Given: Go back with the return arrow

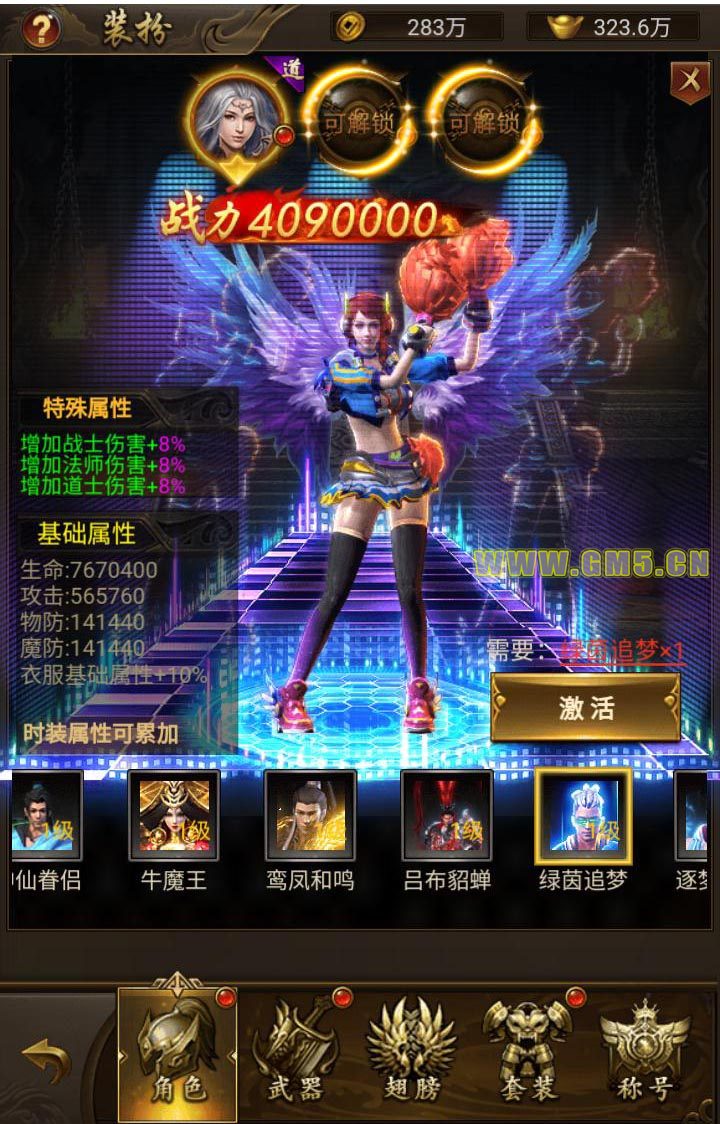Looking at the screenshot, I should click(x=47, y=1060).
